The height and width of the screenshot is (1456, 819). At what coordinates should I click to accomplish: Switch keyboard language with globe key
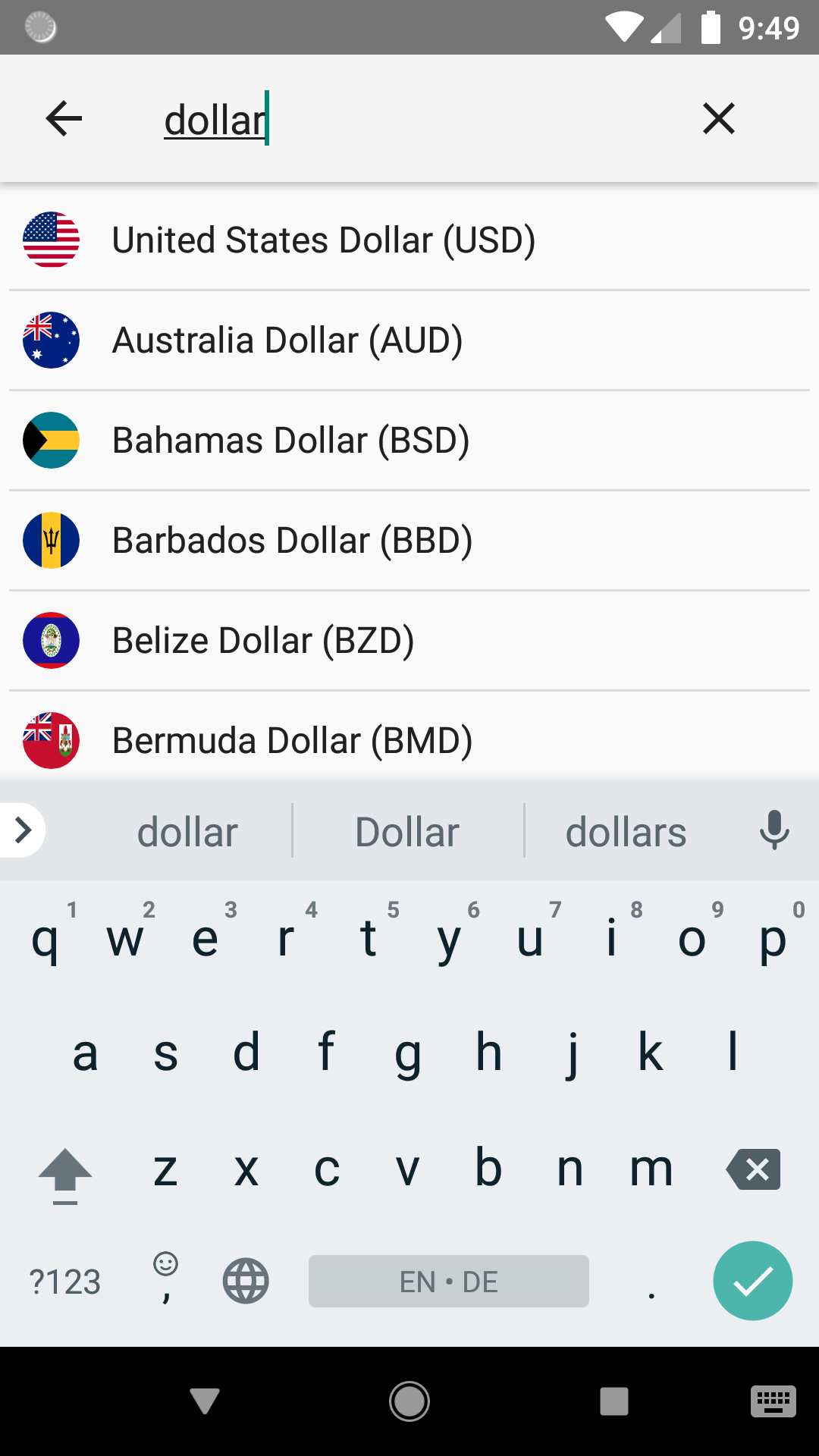coord(246,1281)
